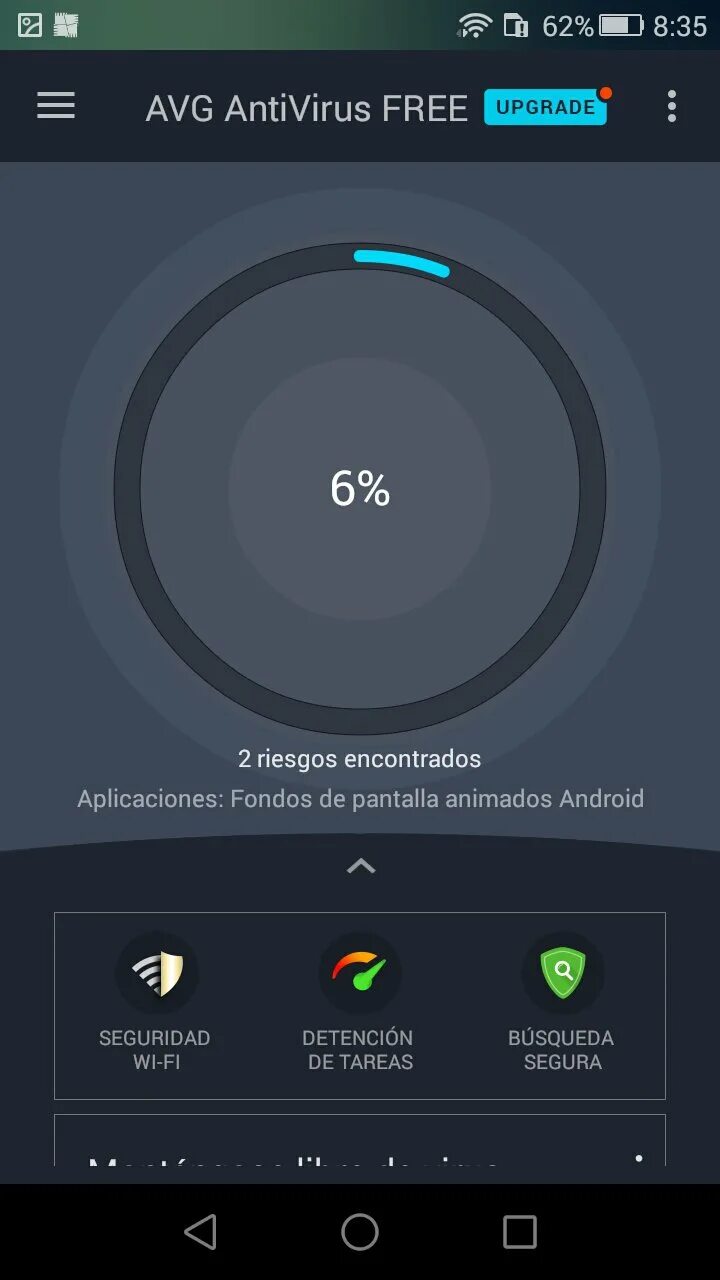Image resolution: width=720 pixels, height=1280 pixels.
Task: Launch Búsqueda segura
Action: [562, 1005]
